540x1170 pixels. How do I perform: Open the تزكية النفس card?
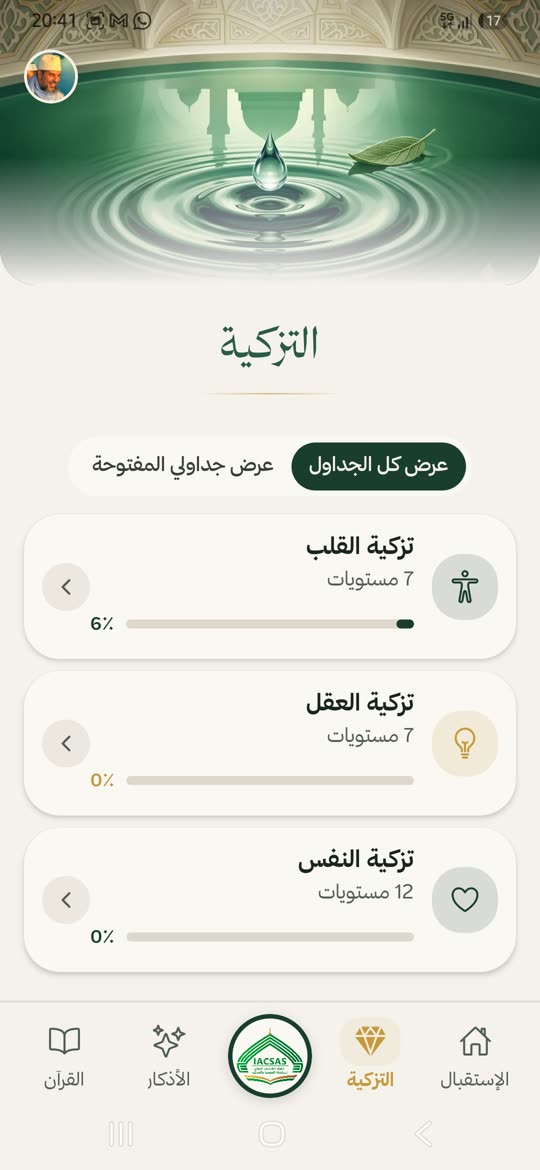pos(270,900)
